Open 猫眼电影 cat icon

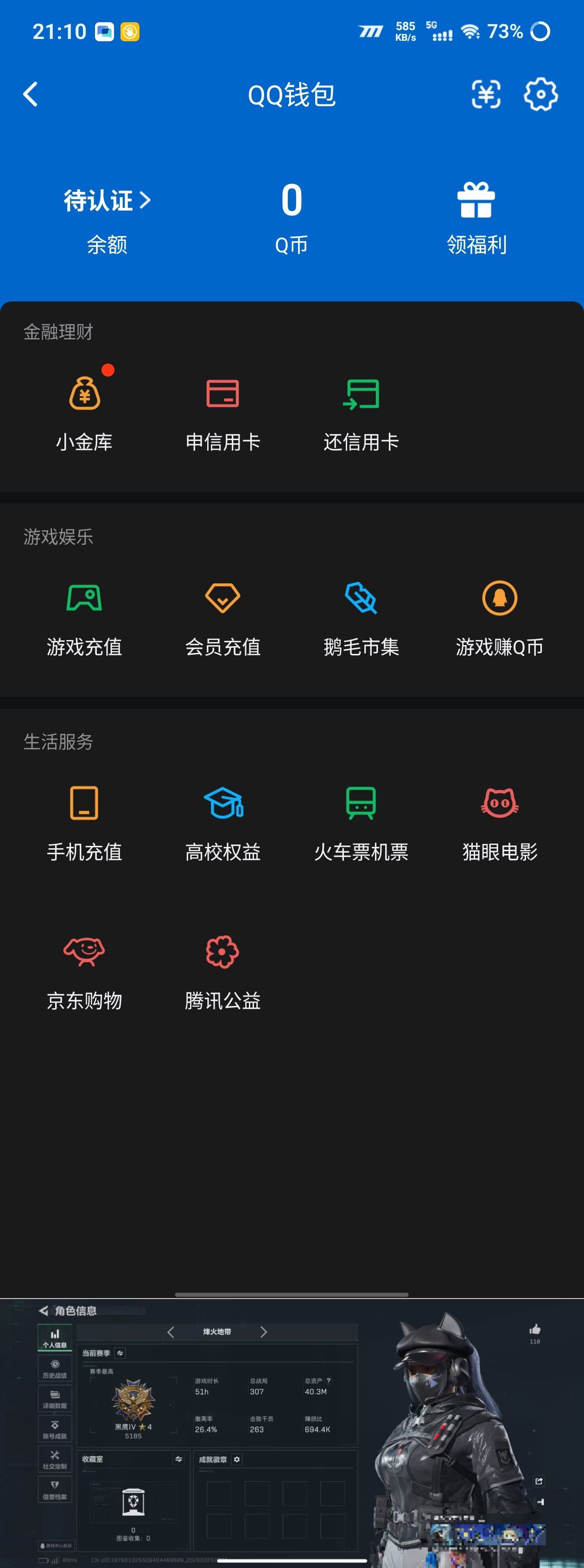pyautogui.click(x=500, y=803)
